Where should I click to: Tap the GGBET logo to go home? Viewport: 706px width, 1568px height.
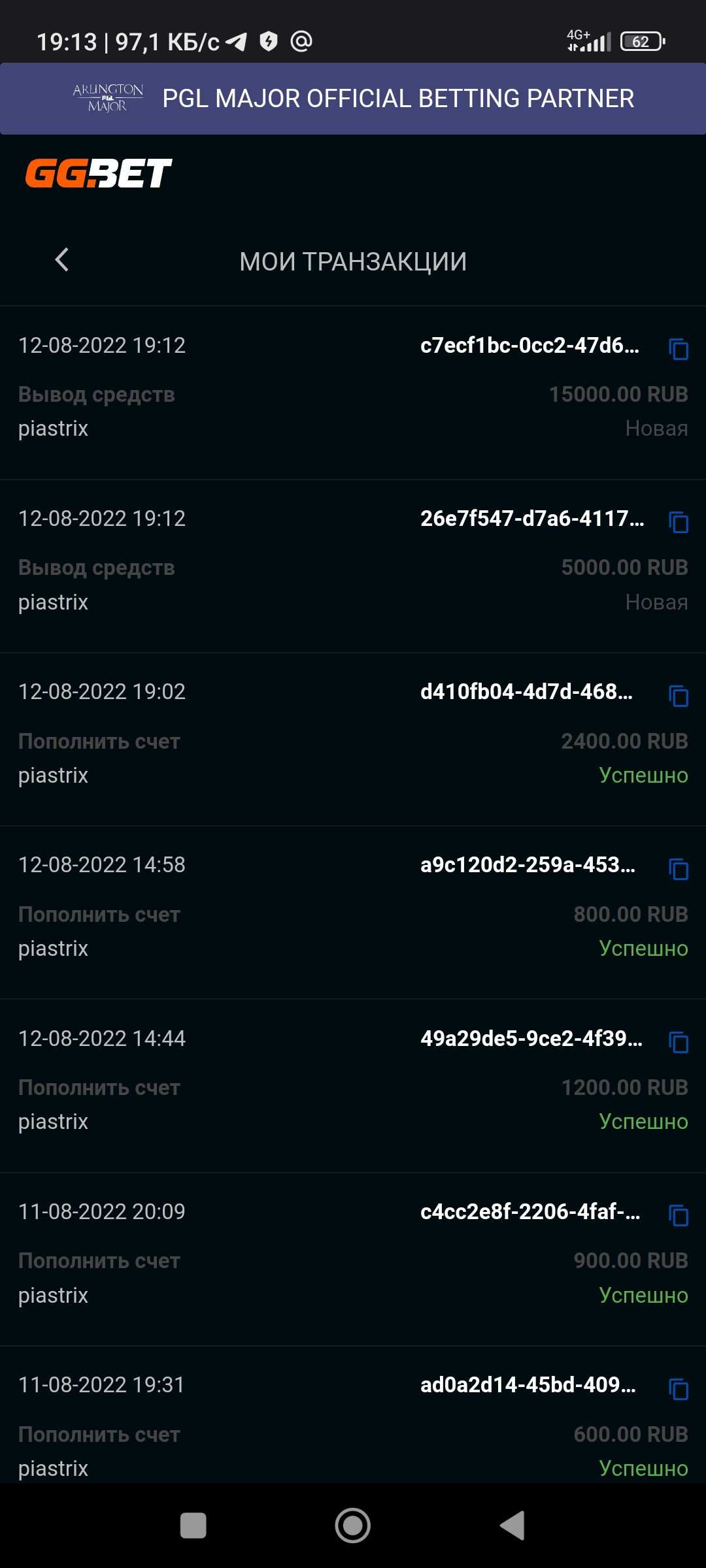click(98, 173)
